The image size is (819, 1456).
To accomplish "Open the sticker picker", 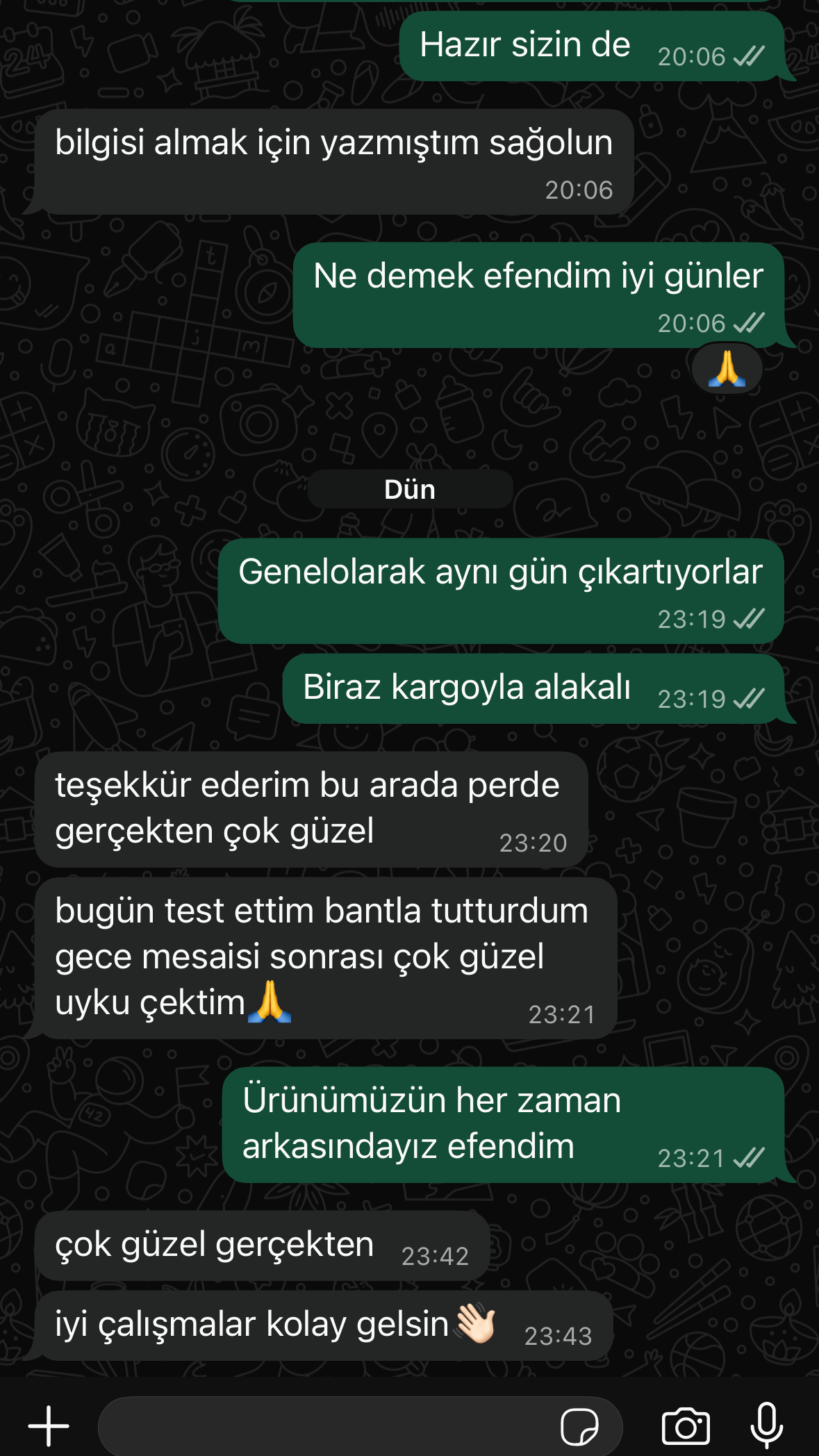I will tap(579, 1427).
